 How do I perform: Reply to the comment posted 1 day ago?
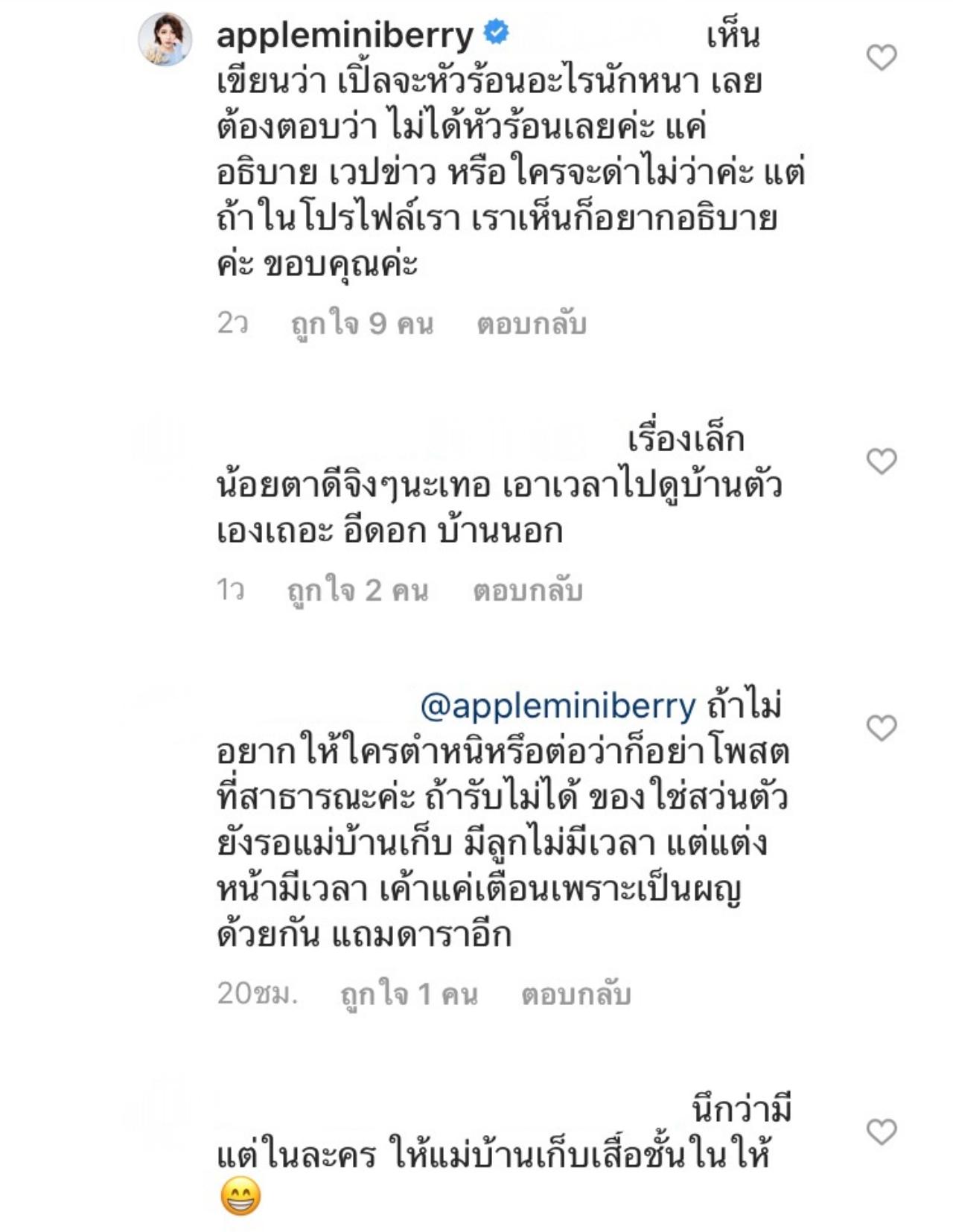coord(527,591)
